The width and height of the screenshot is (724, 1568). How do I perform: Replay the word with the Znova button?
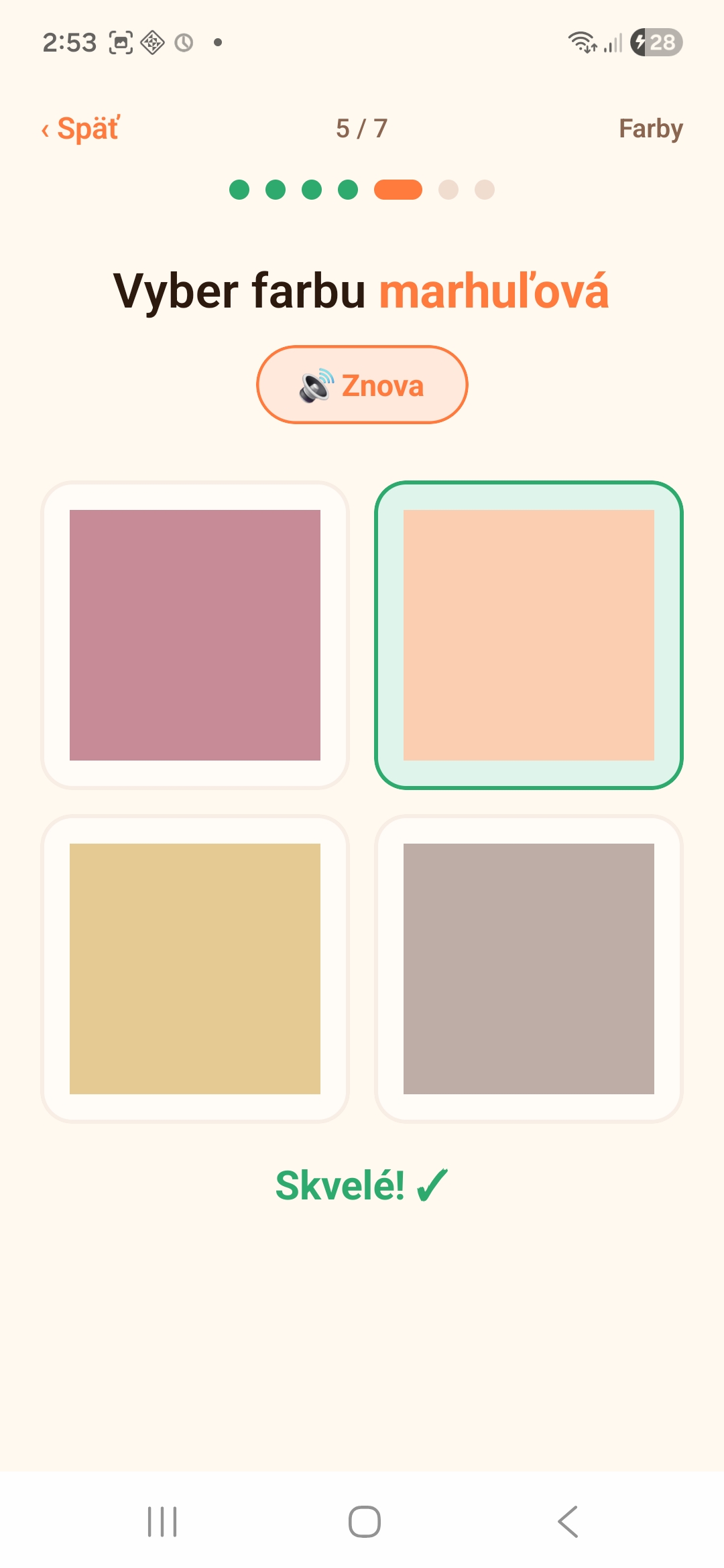pos(362,385)
